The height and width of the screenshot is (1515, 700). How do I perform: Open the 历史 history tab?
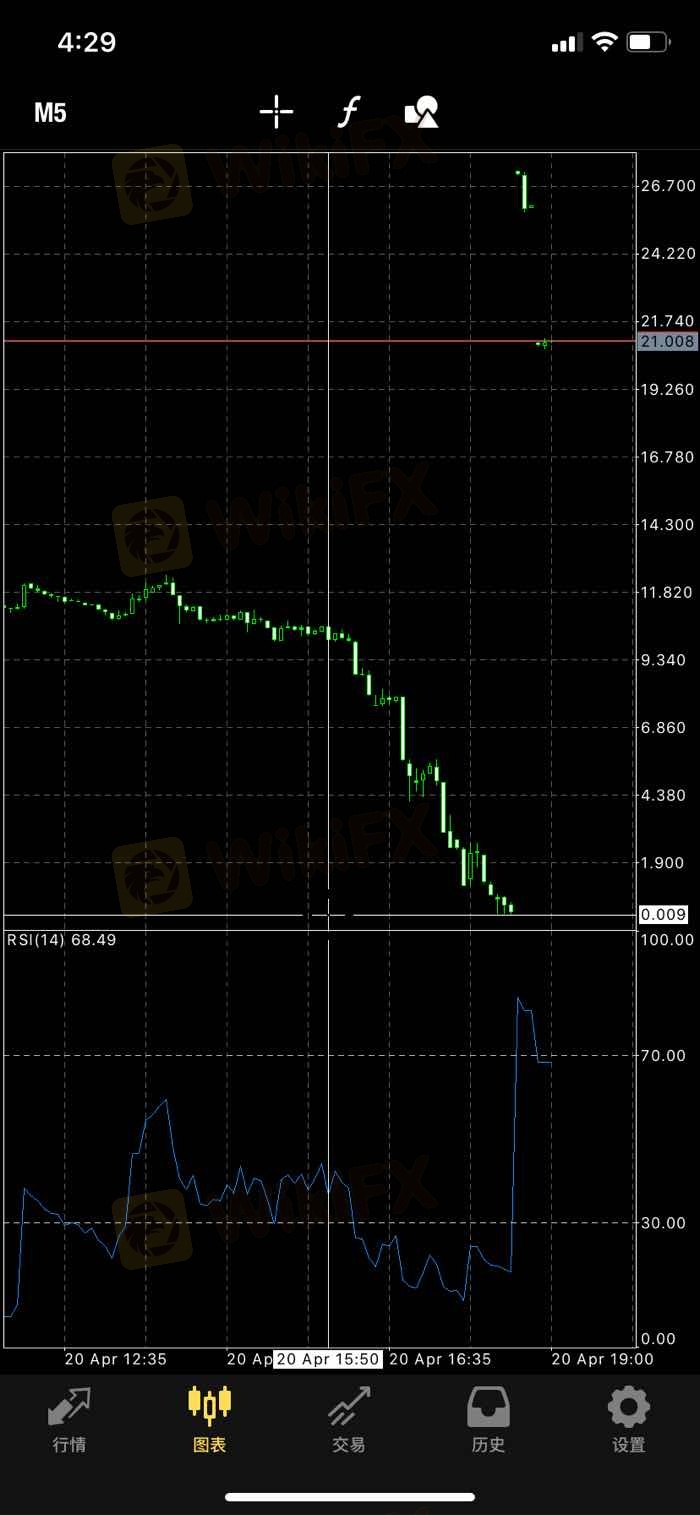tap(488, 1420)
